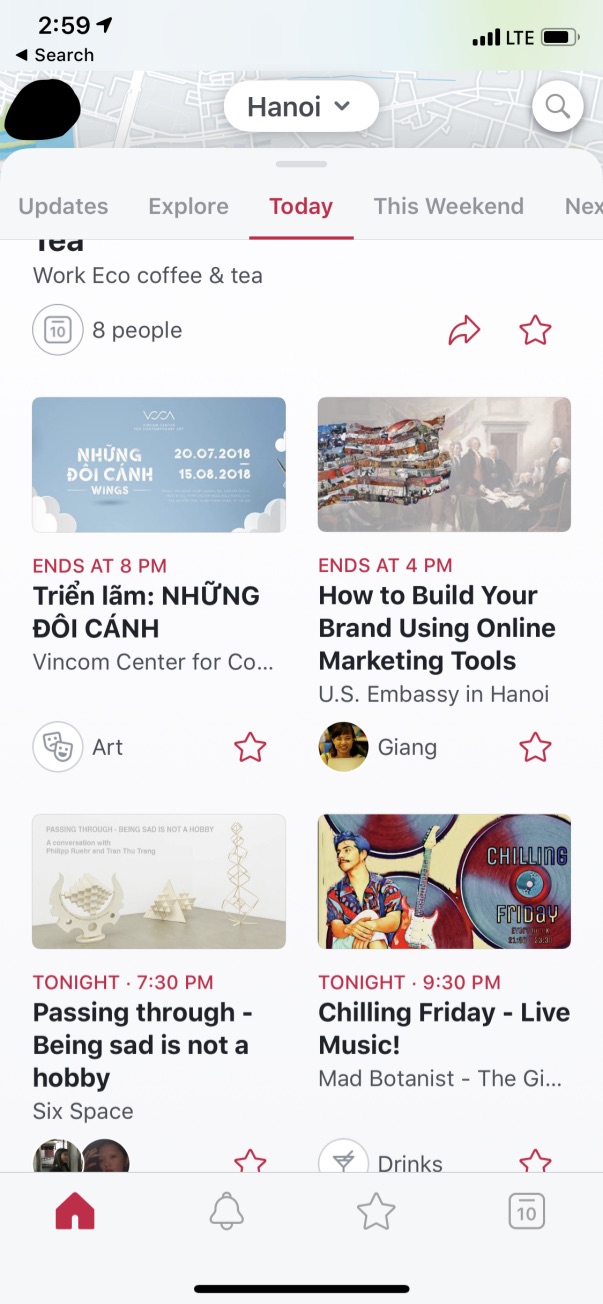Return to Search via the back link
Image resolution: width=603 pixels, height=1304 pixels.
pos(55,55)
